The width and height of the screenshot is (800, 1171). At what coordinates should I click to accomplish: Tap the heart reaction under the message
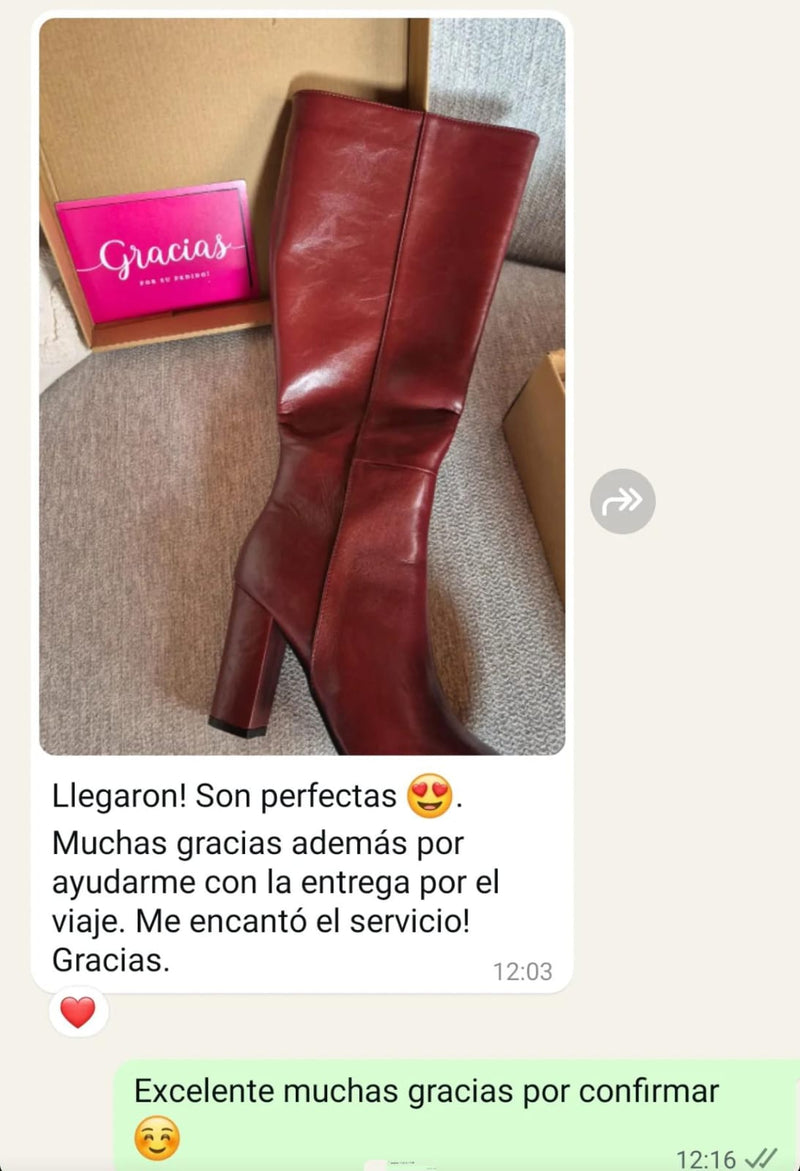78,1012
